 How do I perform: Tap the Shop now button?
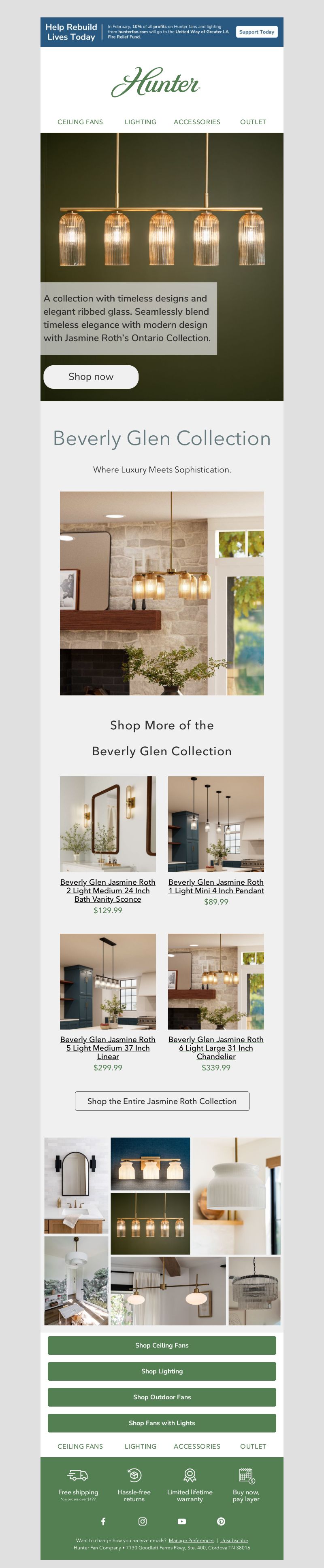click(x=91, y=376)
